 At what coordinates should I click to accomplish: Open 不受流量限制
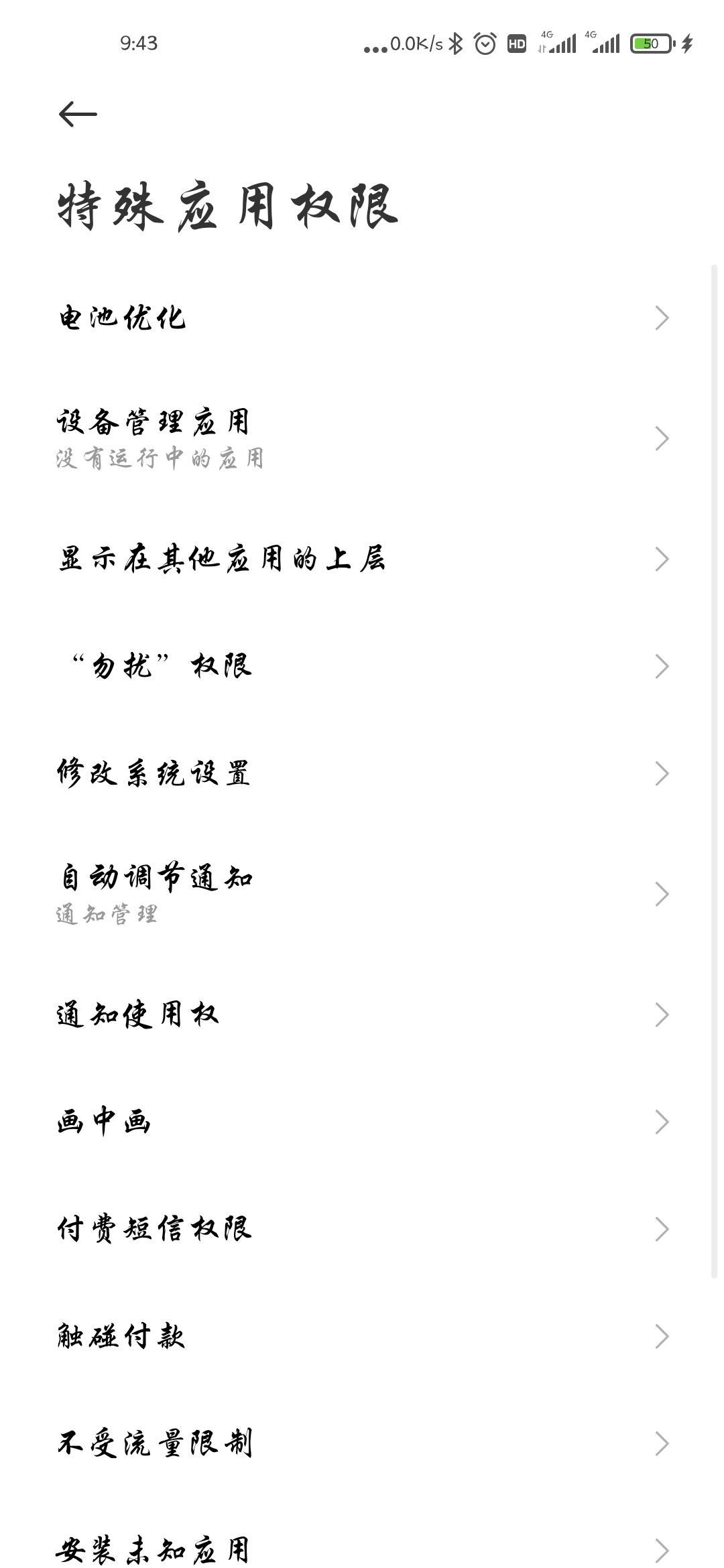pos(362,1443)
